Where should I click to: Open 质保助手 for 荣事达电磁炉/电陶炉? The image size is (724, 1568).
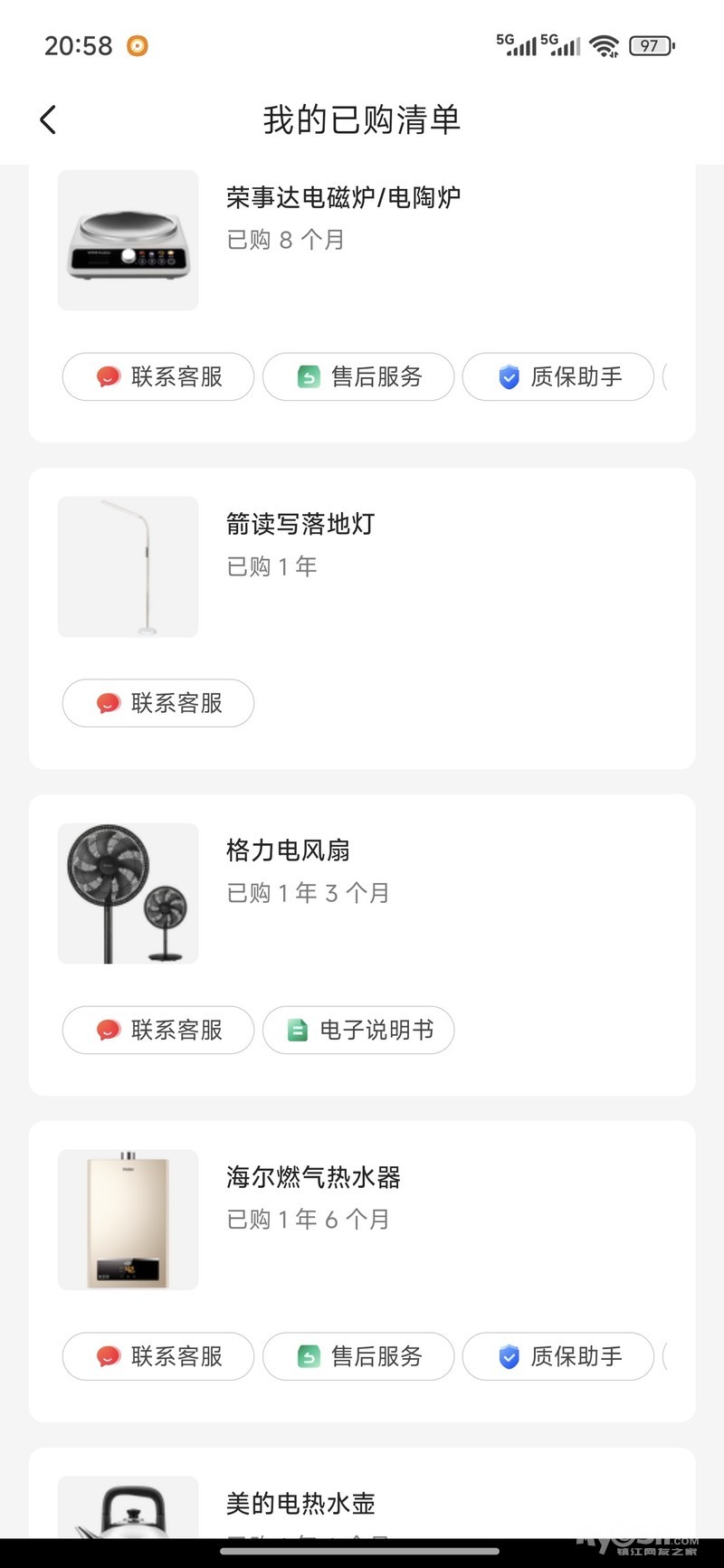[x=558, y=376]
